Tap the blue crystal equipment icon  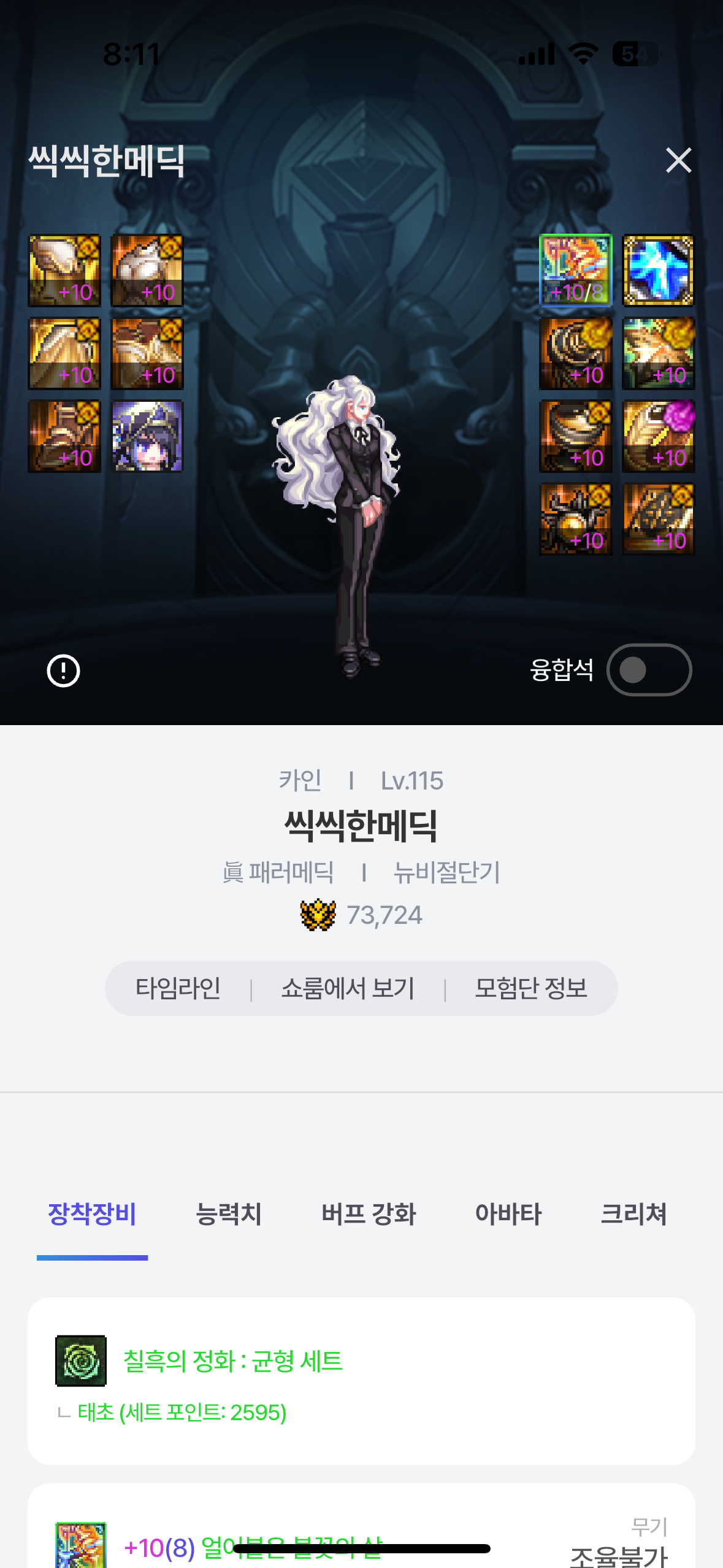658,271
